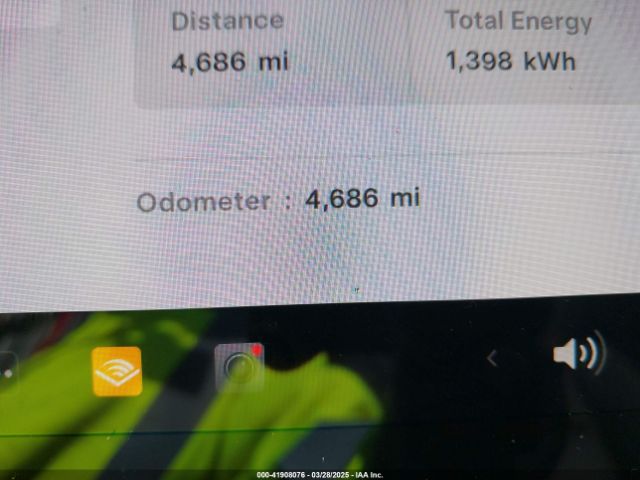Open the Audible app icon
The image size is (640, 480).
pos(117,372)
